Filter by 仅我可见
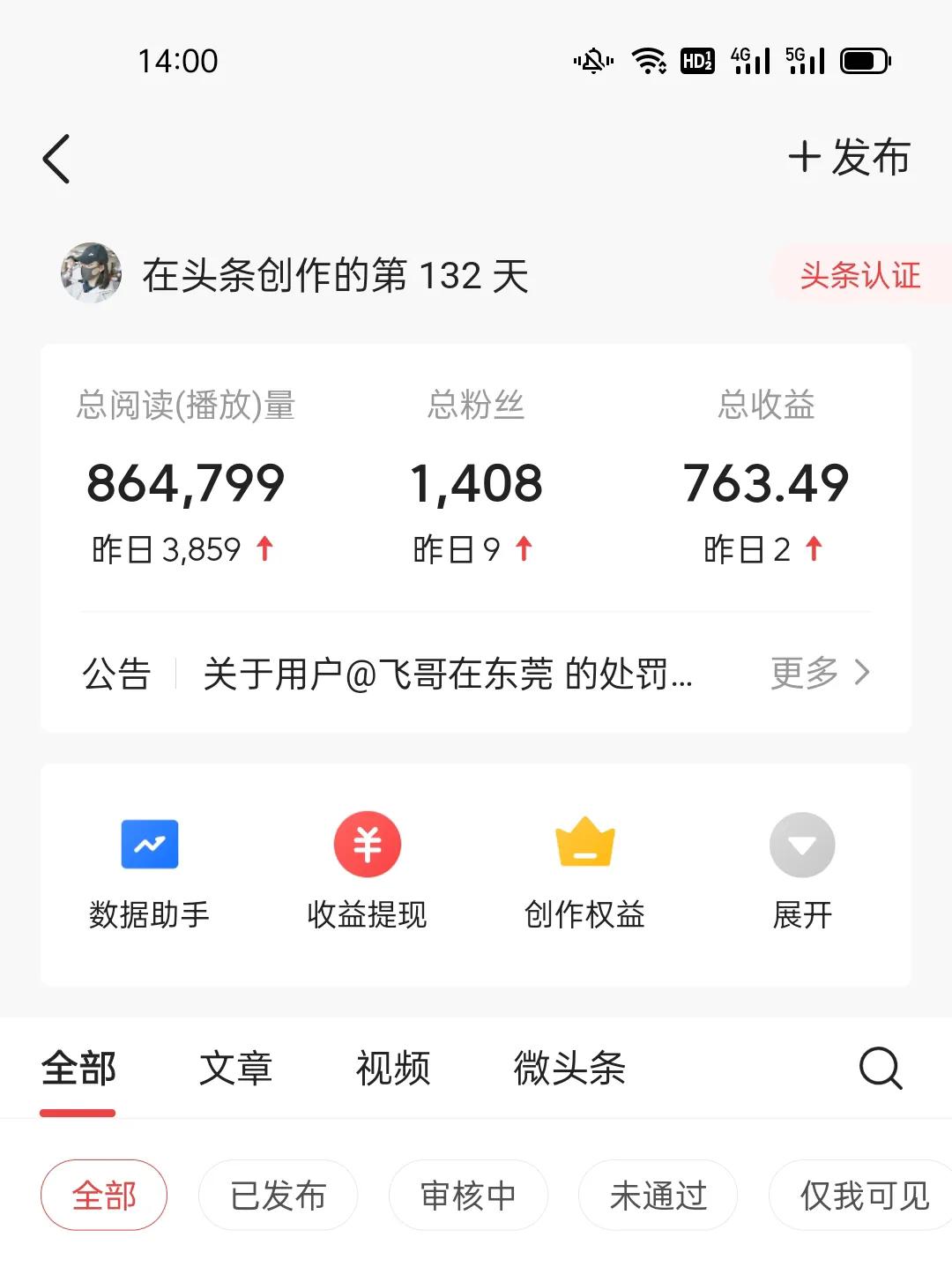Screen dimensions: 952x1267 863,1196
